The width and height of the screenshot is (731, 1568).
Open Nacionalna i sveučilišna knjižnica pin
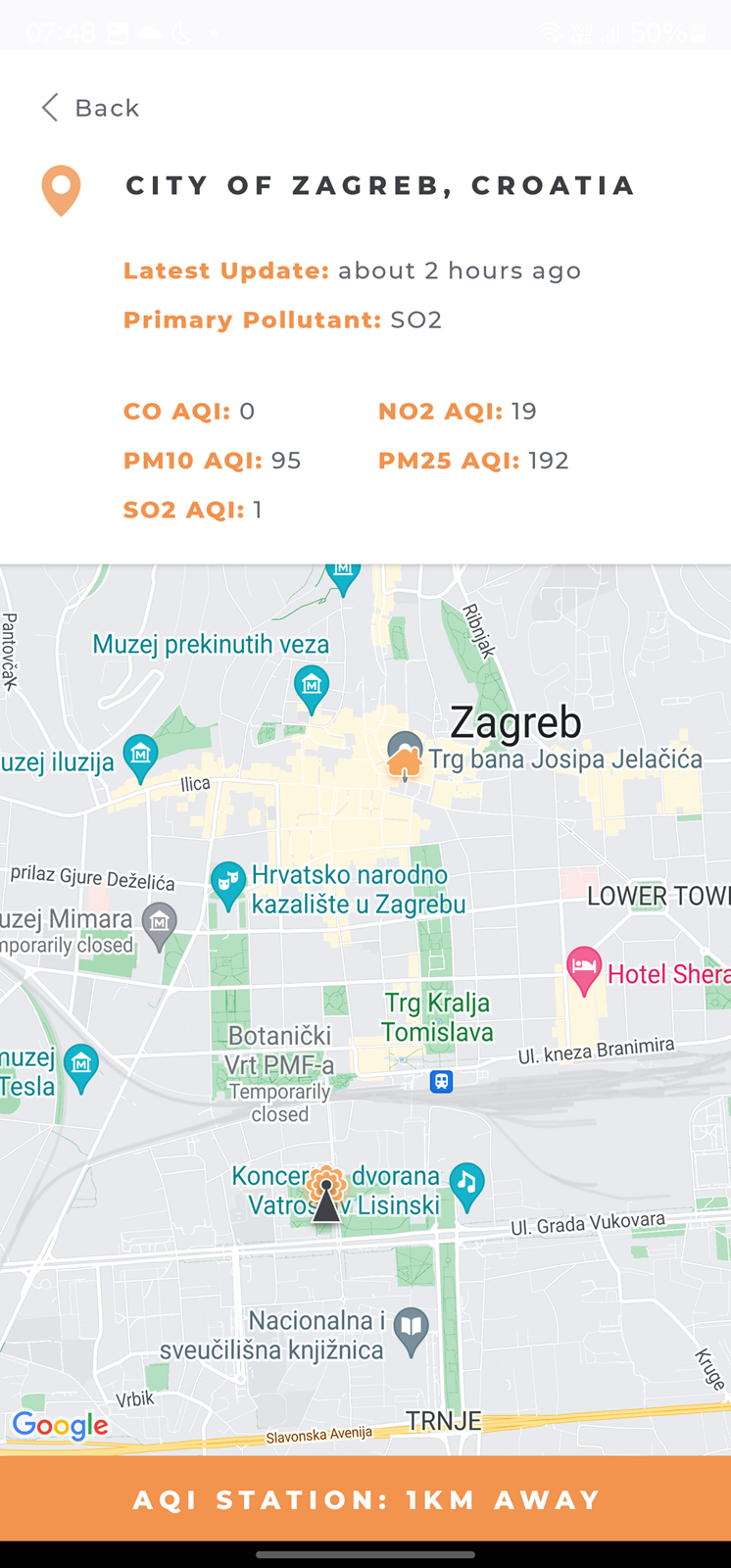point(412,1332)
